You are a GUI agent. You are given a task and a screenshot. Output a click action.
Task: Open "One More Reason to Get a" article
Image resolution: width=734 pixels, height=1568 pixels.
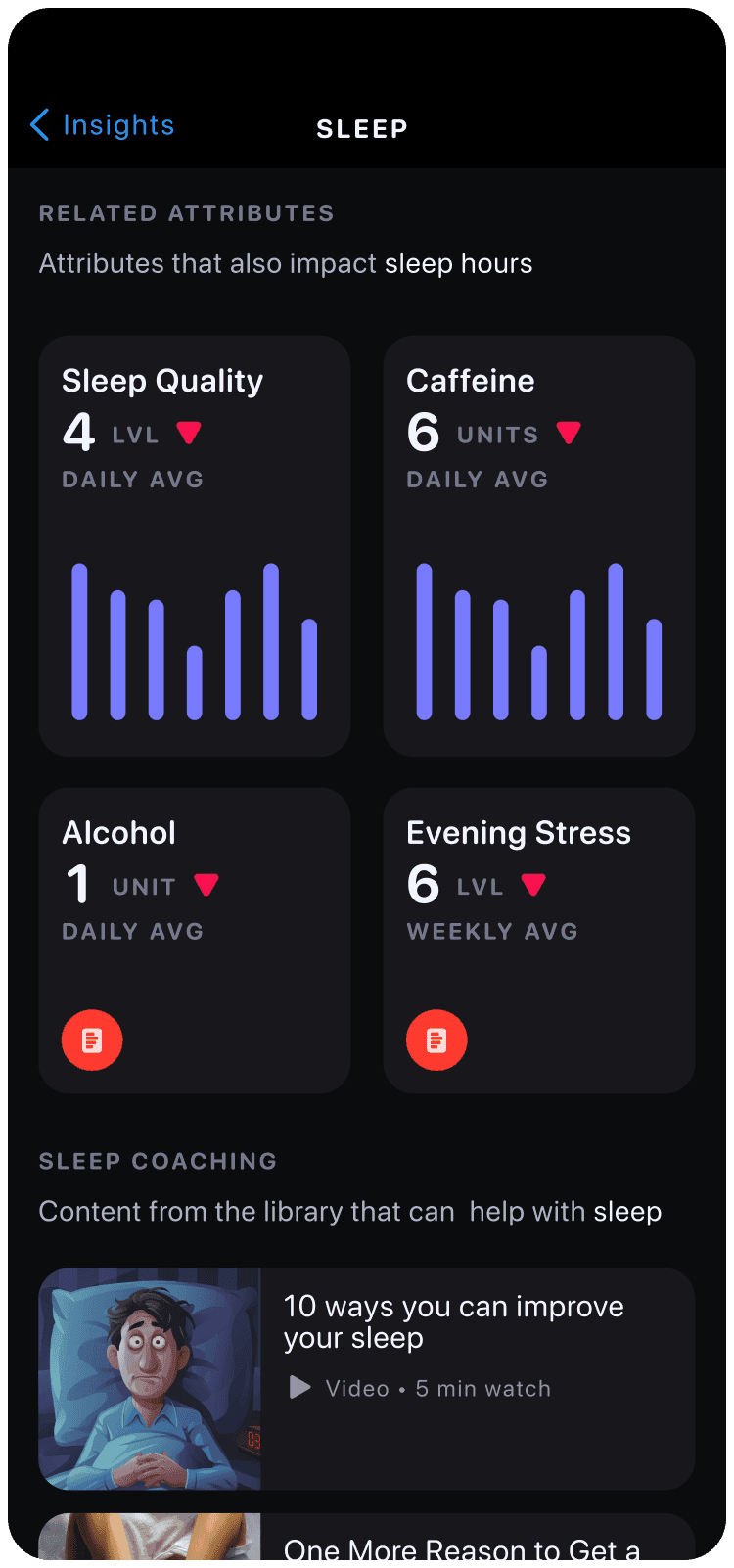point(367,1537)
